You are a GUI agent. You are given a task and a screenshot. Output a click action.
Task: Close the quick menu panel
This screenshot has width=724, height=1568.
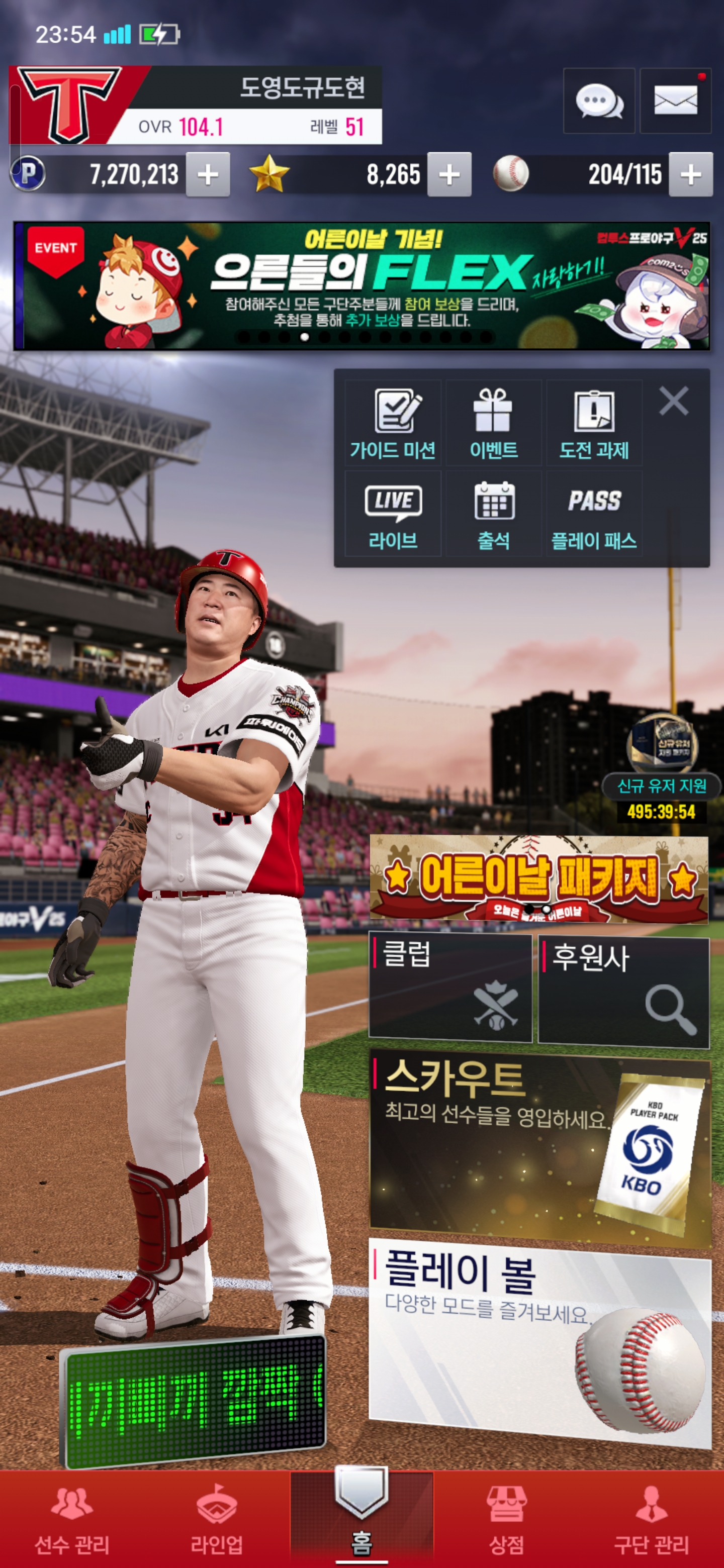click(x=673, y=401)
